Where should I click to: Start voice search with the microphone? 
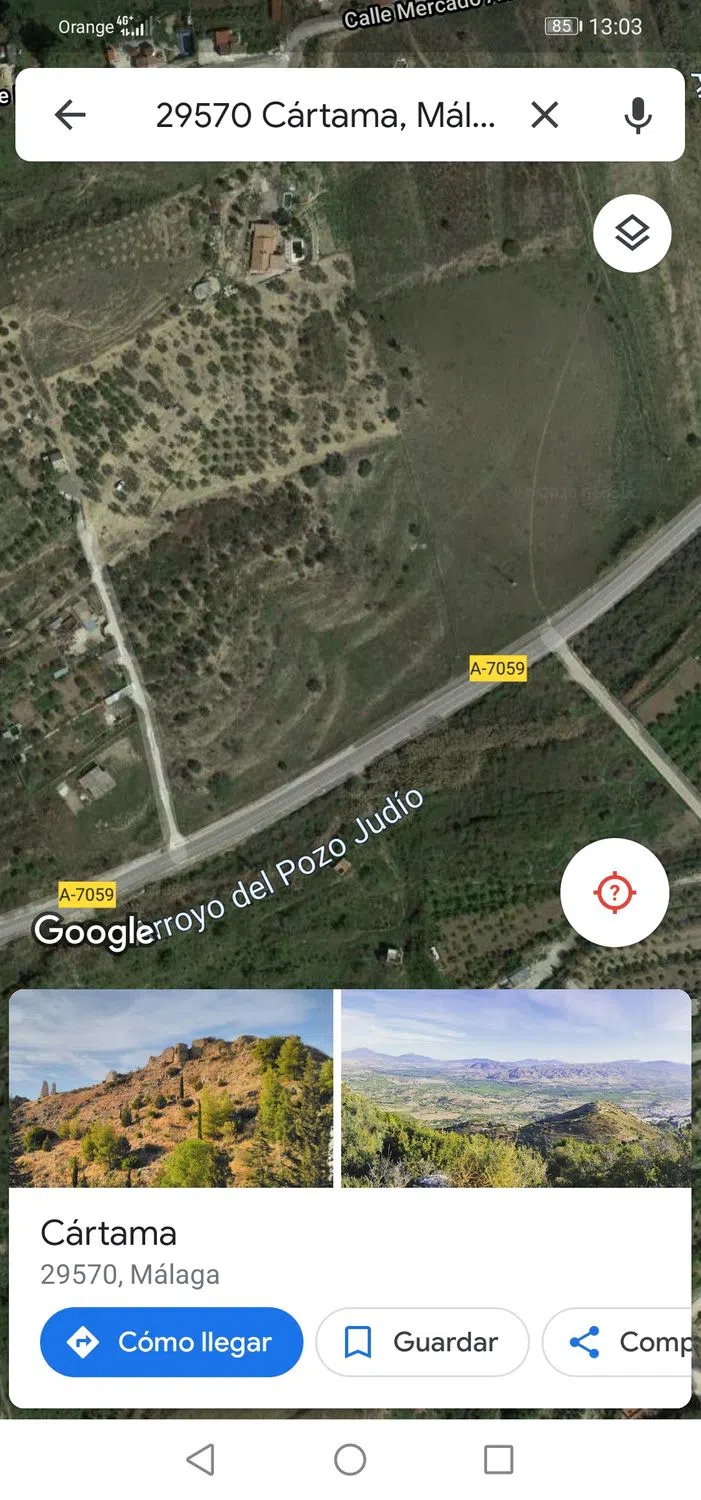637,116
